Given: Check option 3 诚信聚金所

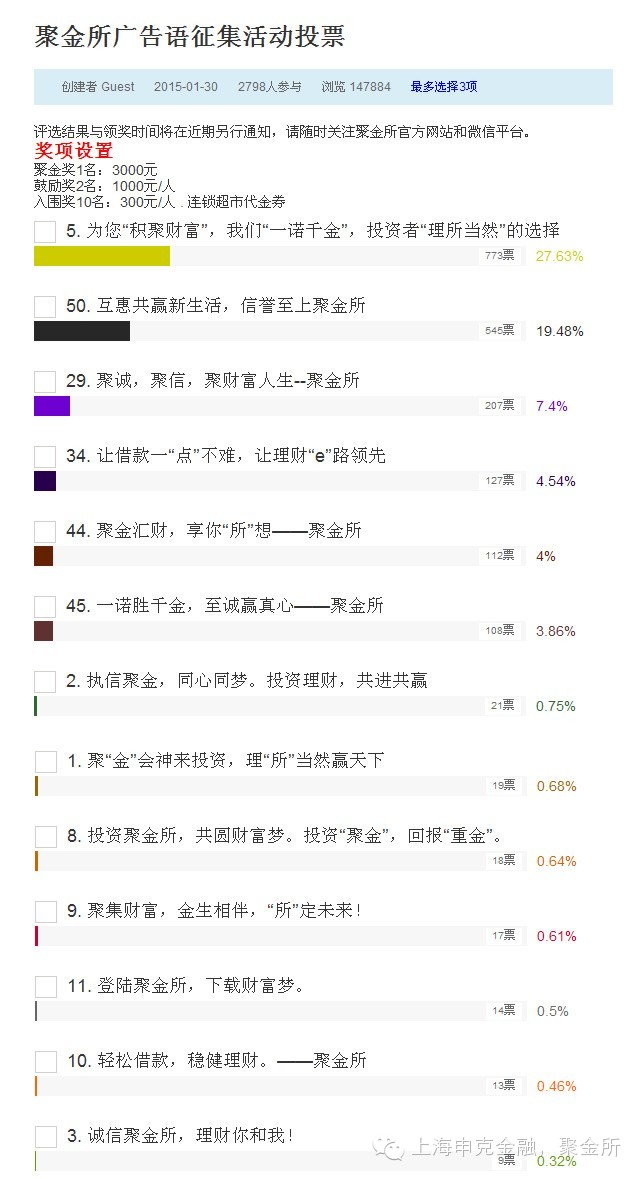Looking at the screenshot, I should (x=46, y=1137).
